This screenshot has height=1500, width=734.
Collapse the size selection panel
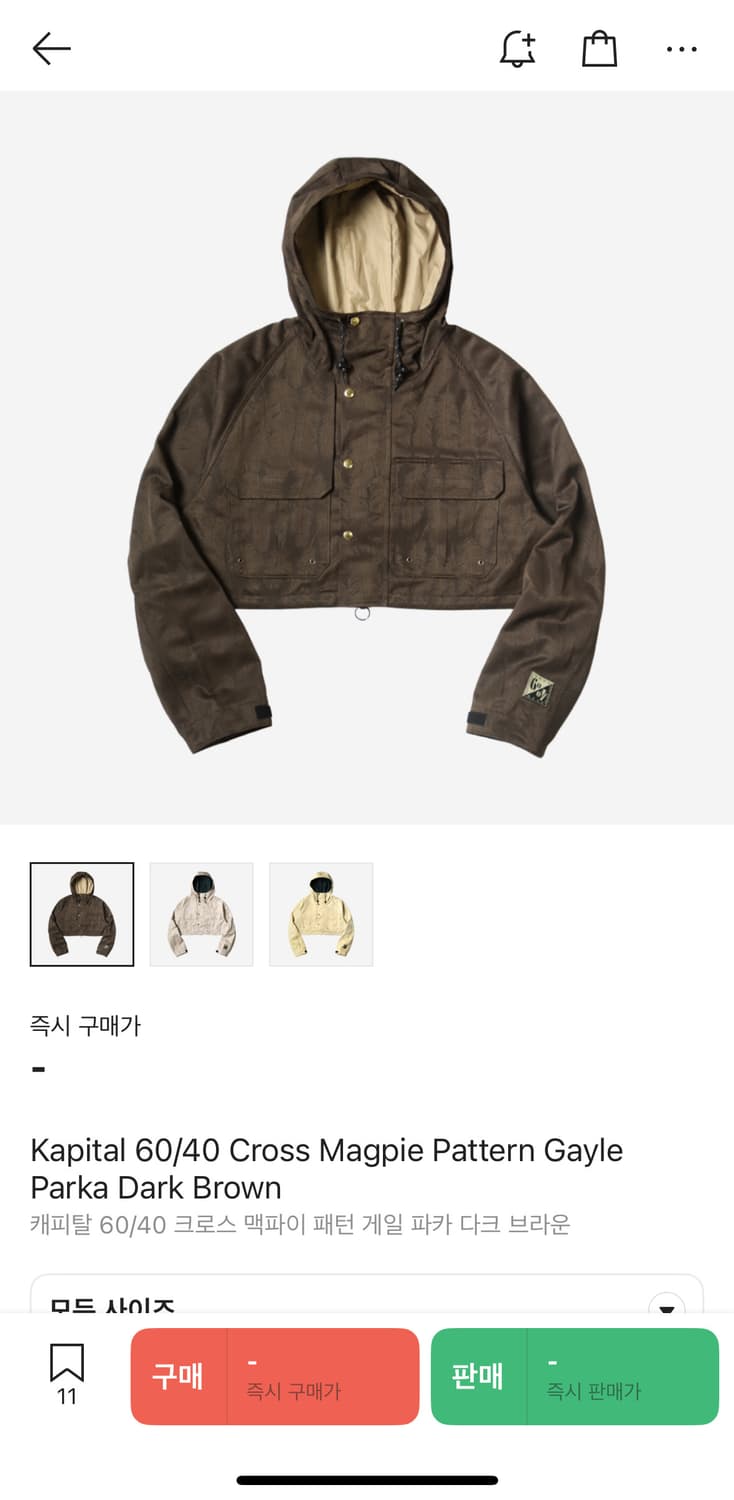665,1307
